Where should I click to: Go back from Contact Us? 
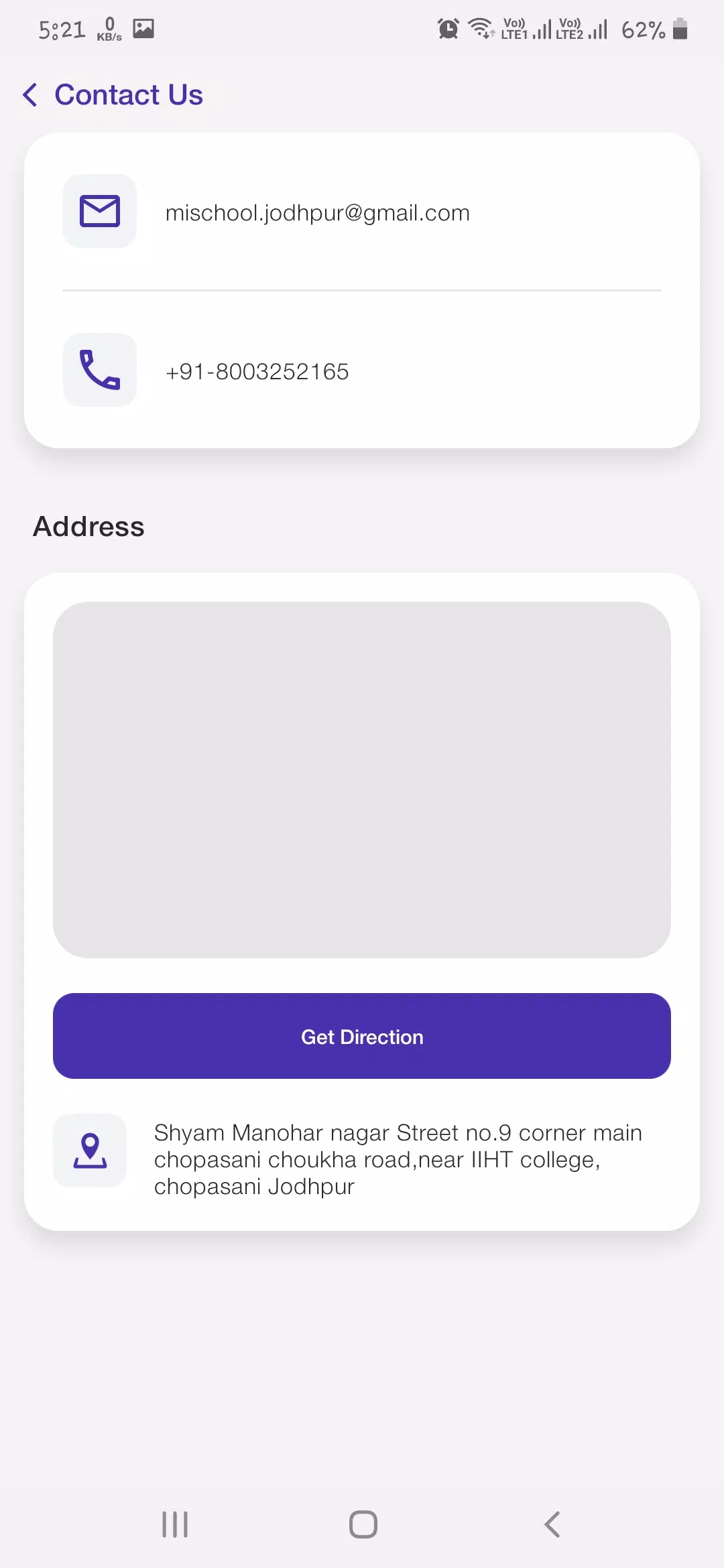pos(30,95)
